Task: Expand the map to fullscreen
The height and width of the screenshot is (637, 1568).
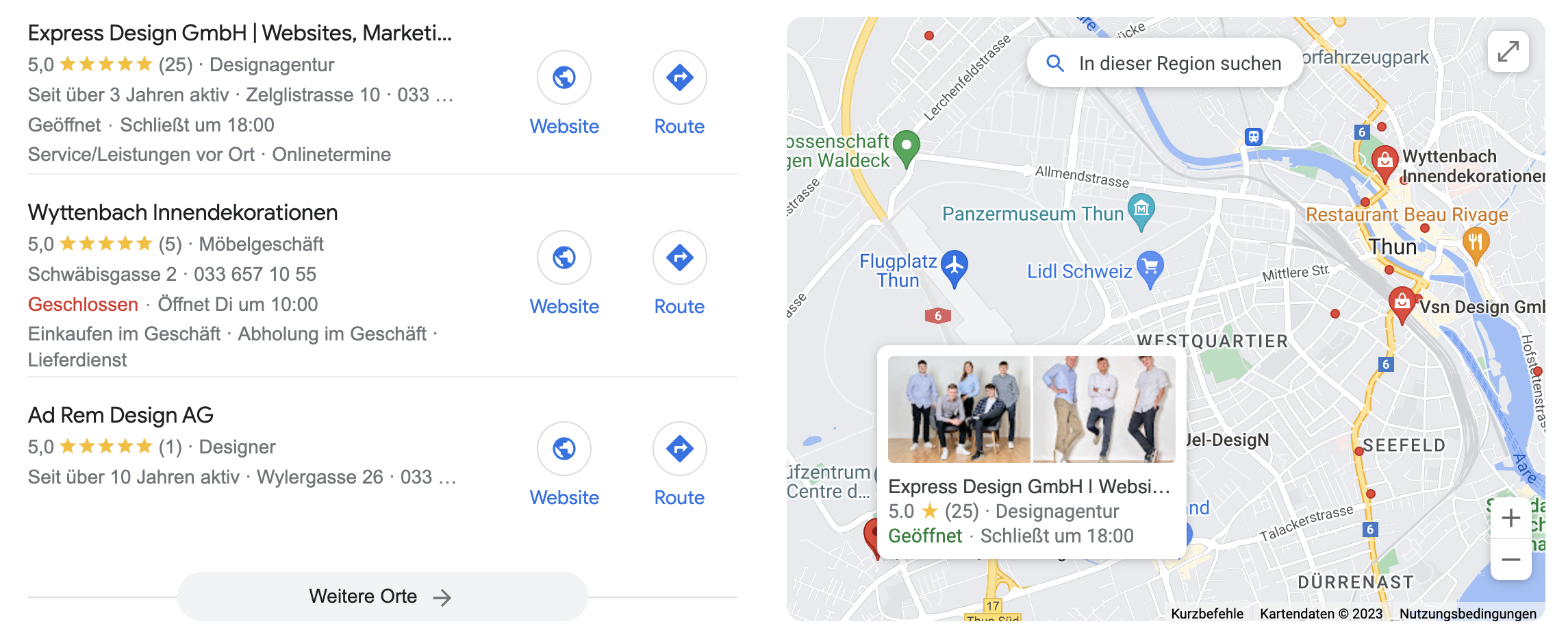Action: pyautogui.click(x=1508, y=51)
